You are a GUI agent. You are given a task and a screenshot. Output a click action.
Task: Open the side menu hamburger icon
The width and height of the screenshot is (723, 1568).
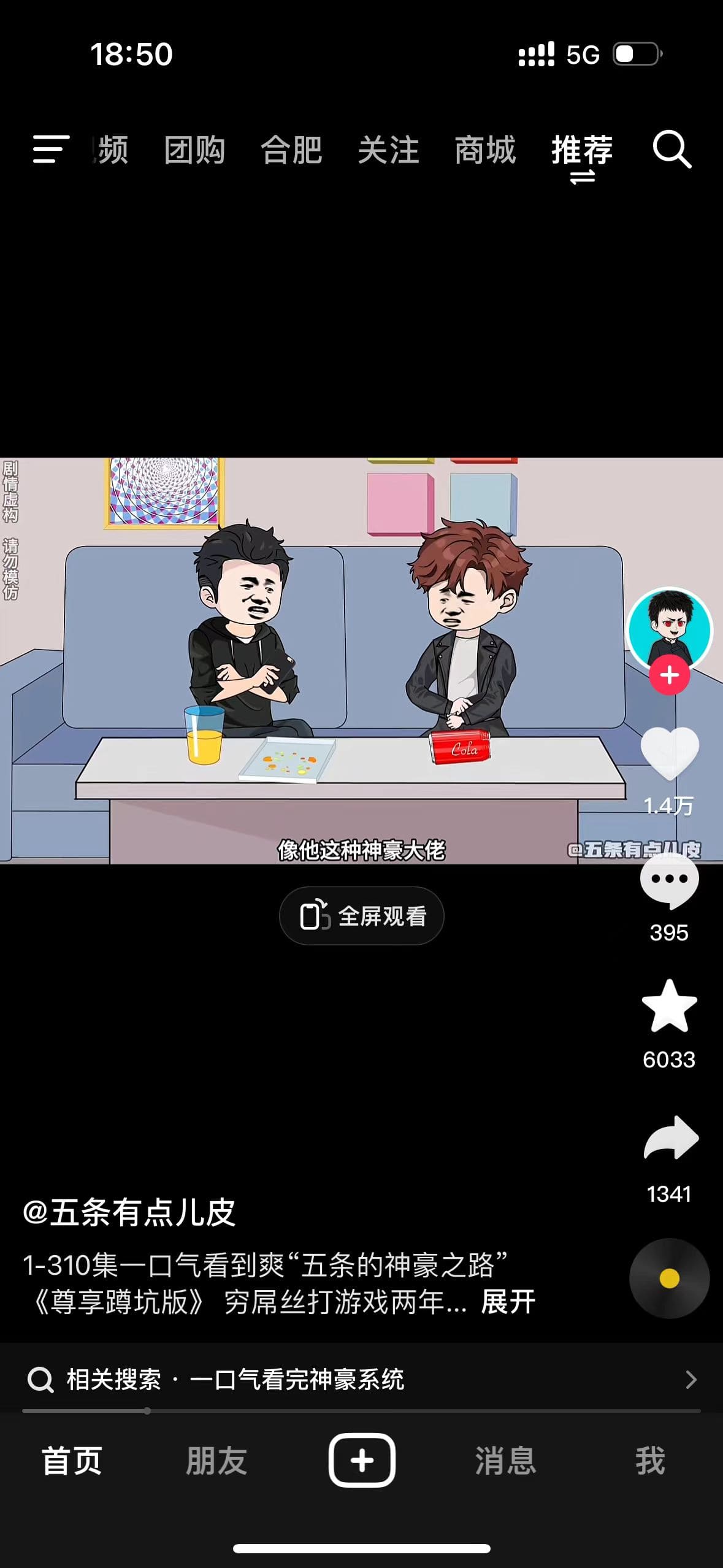point(51,150)
